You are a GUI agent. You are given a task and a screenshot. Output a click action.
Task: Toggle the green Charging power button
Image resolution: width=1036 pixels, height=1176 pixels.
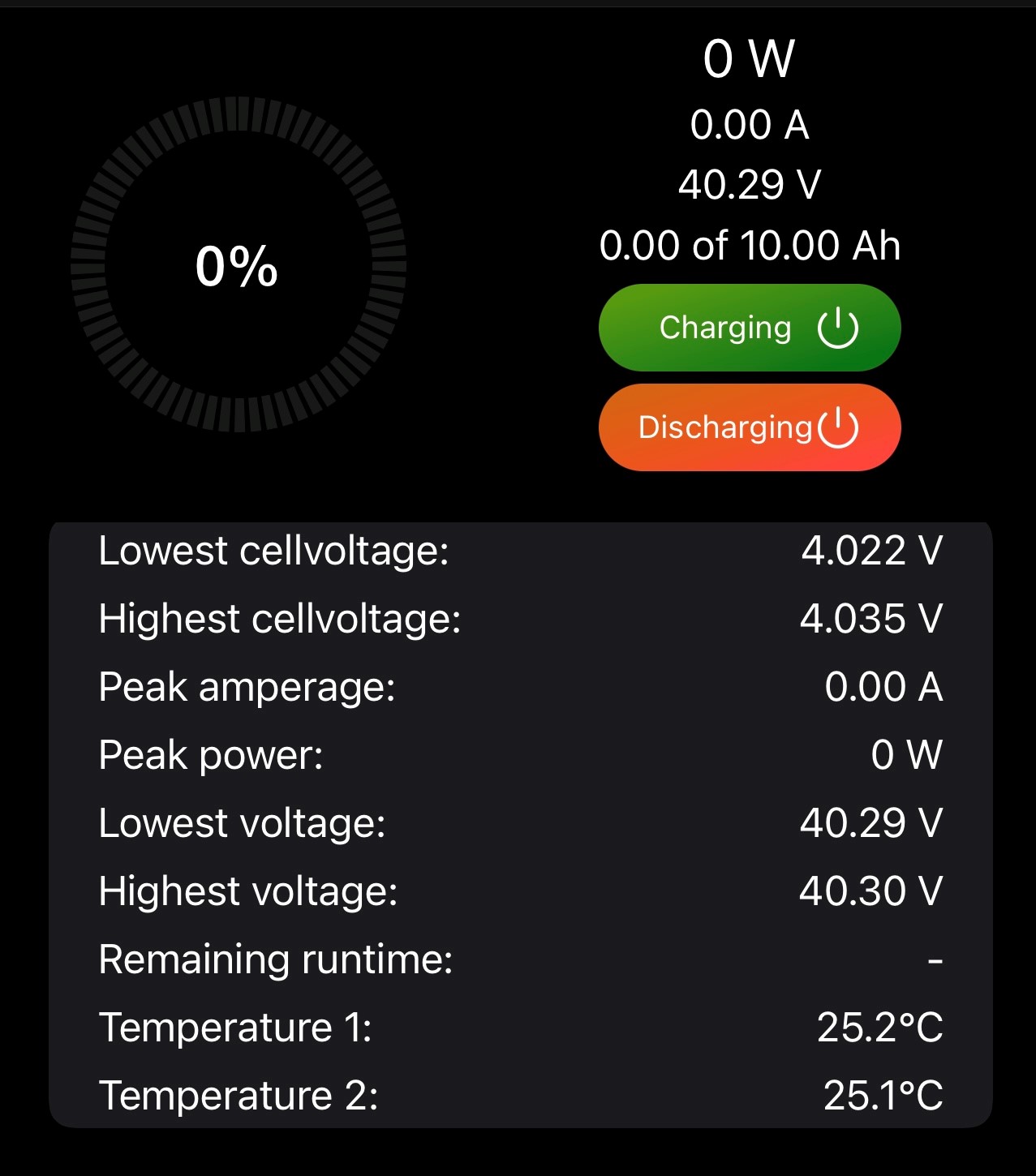tap(749, 328)
